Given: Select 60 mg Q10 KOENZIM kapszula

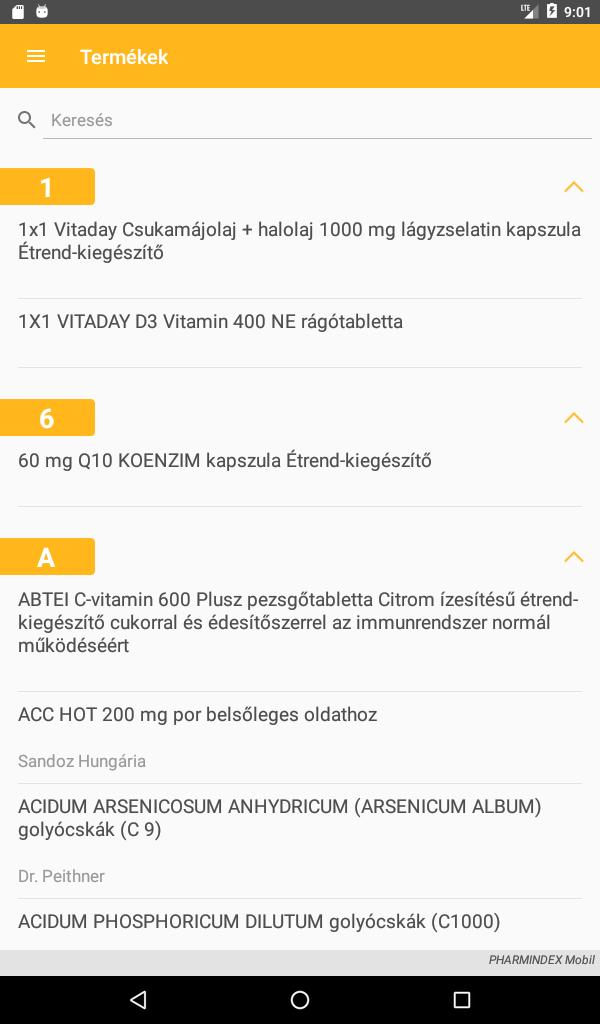Looking at the screenshot, I should [x=300, y=472].
